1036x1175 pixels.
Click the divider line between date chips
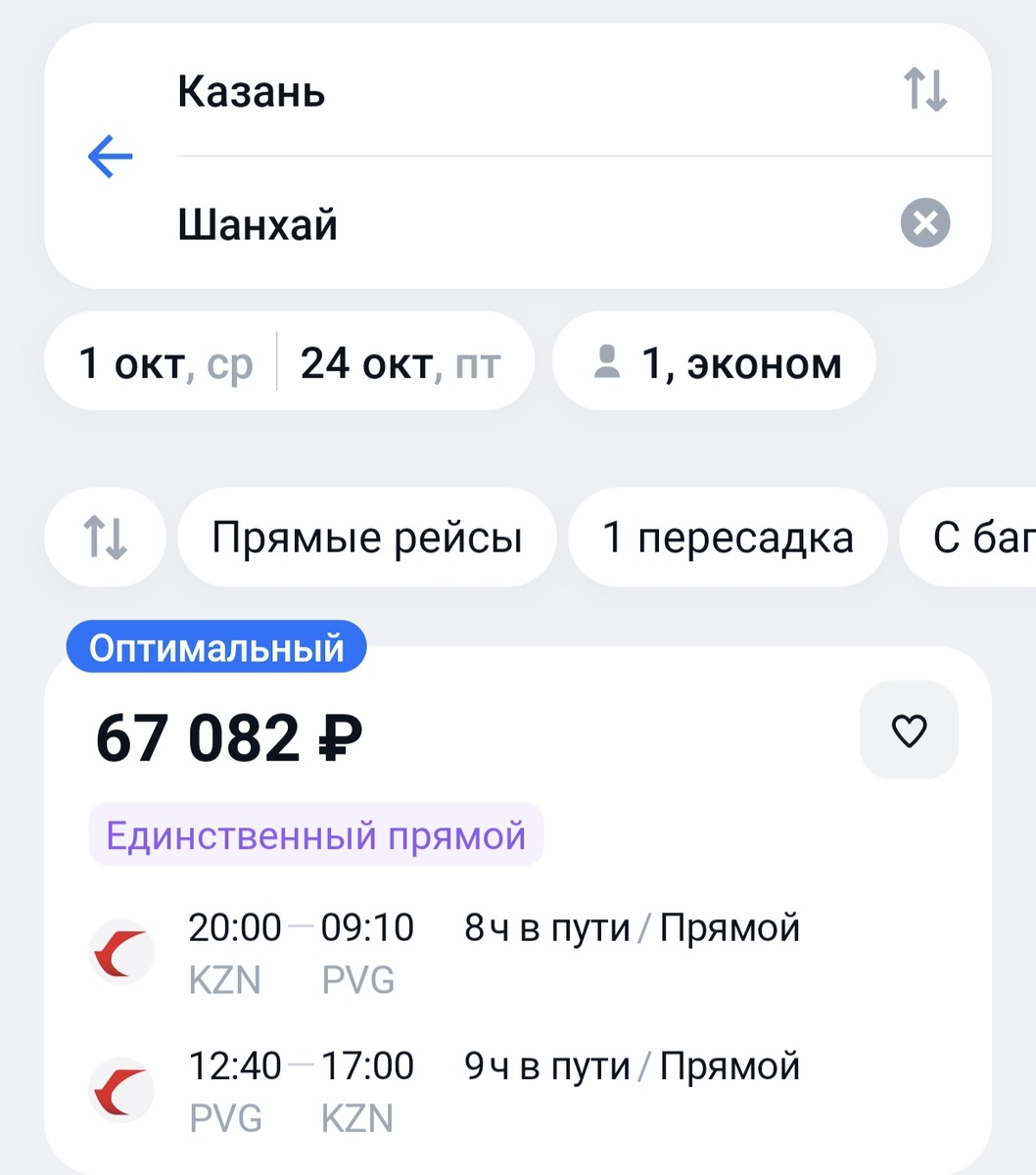277,360
